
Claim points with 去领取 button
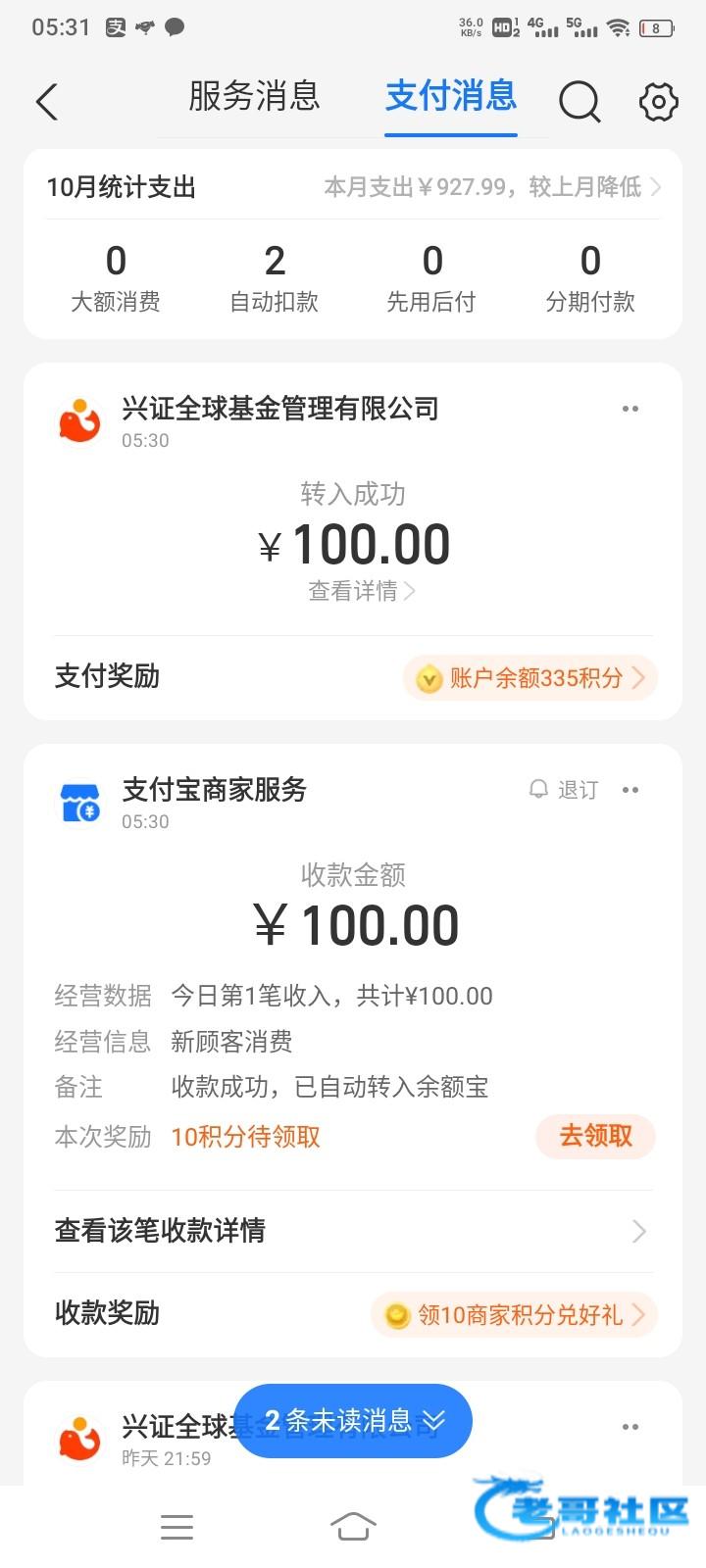[x=595, y=1136]
